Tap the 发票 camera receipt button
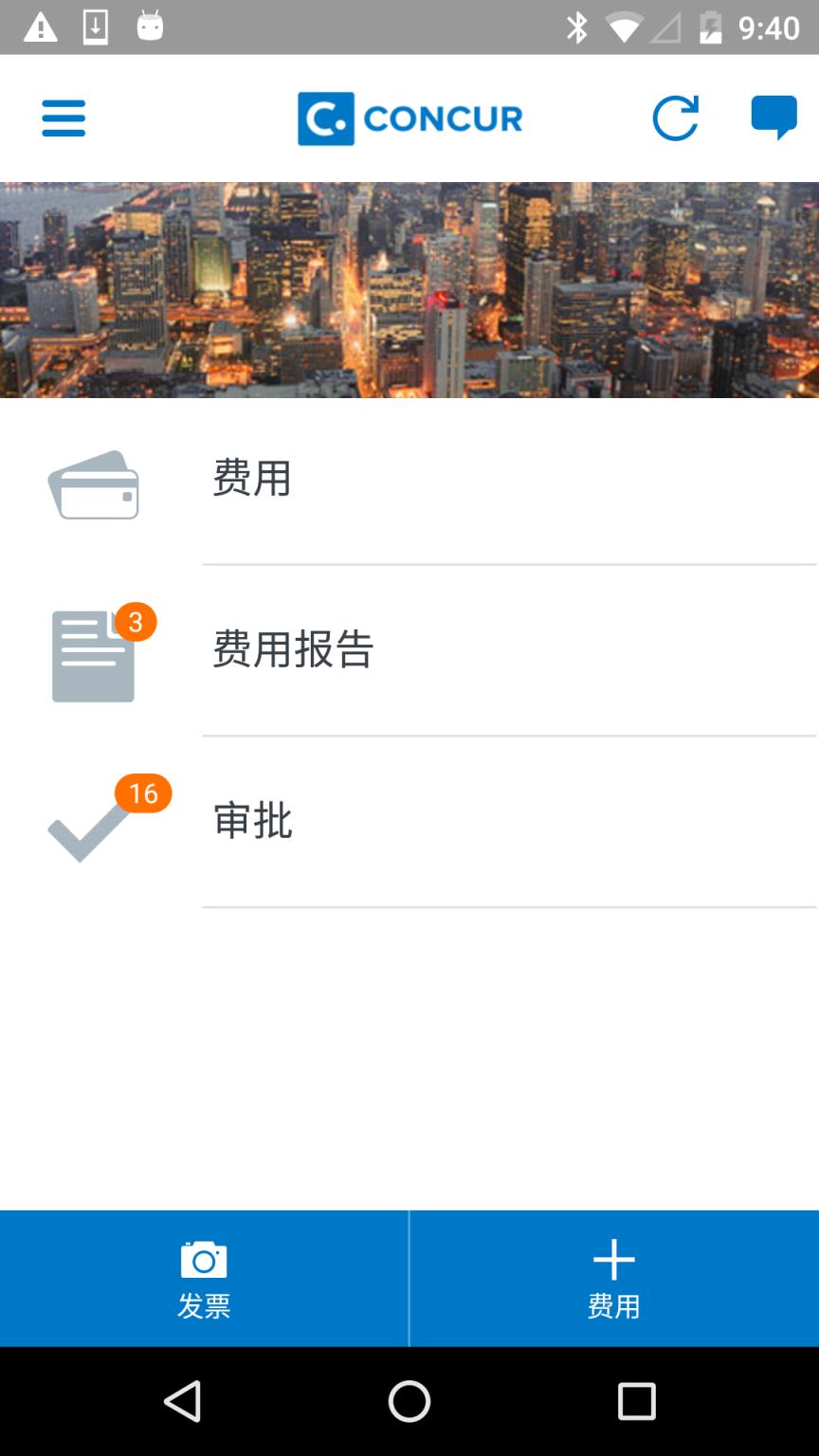 pyautogui.click(x=204, y=1278)
